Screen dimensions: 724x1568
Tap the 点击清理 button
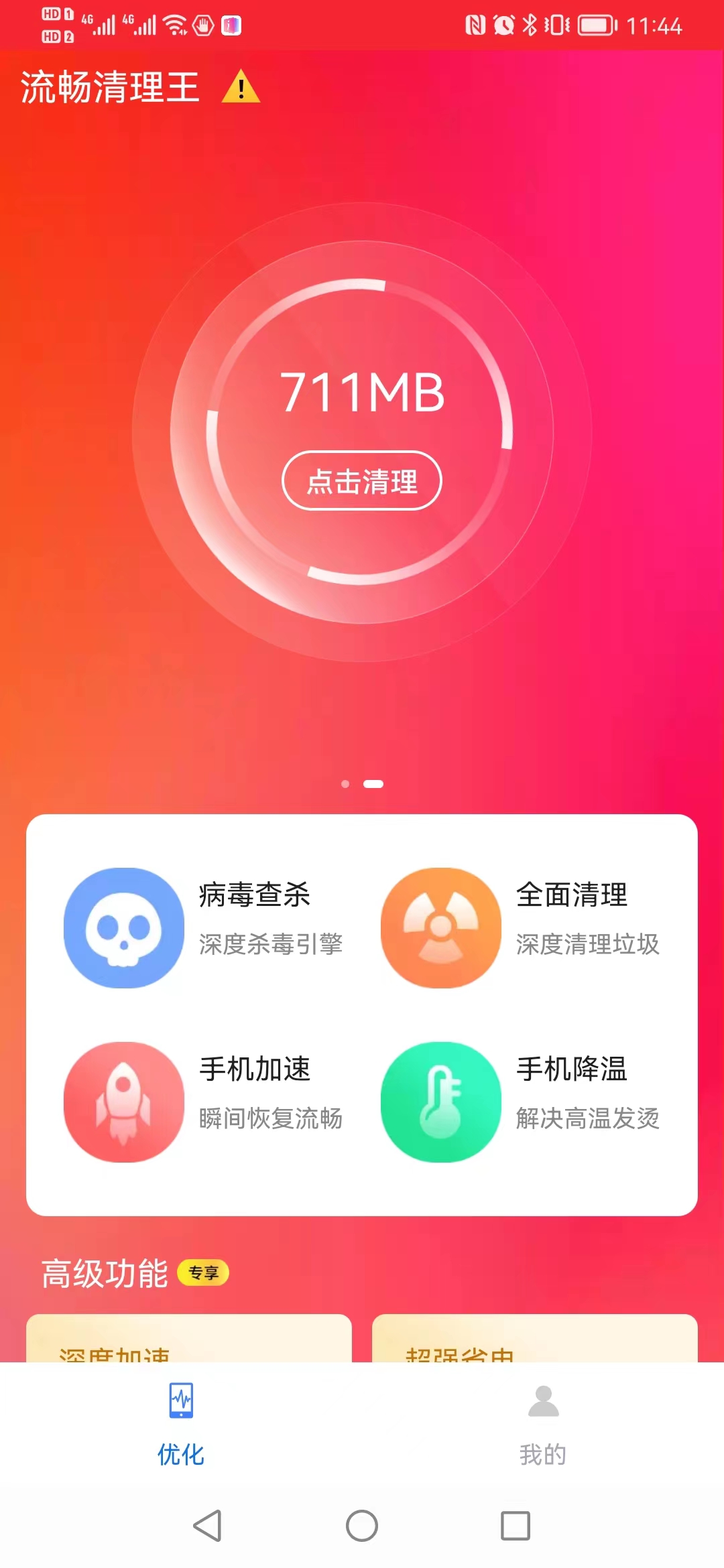[362, 480]
